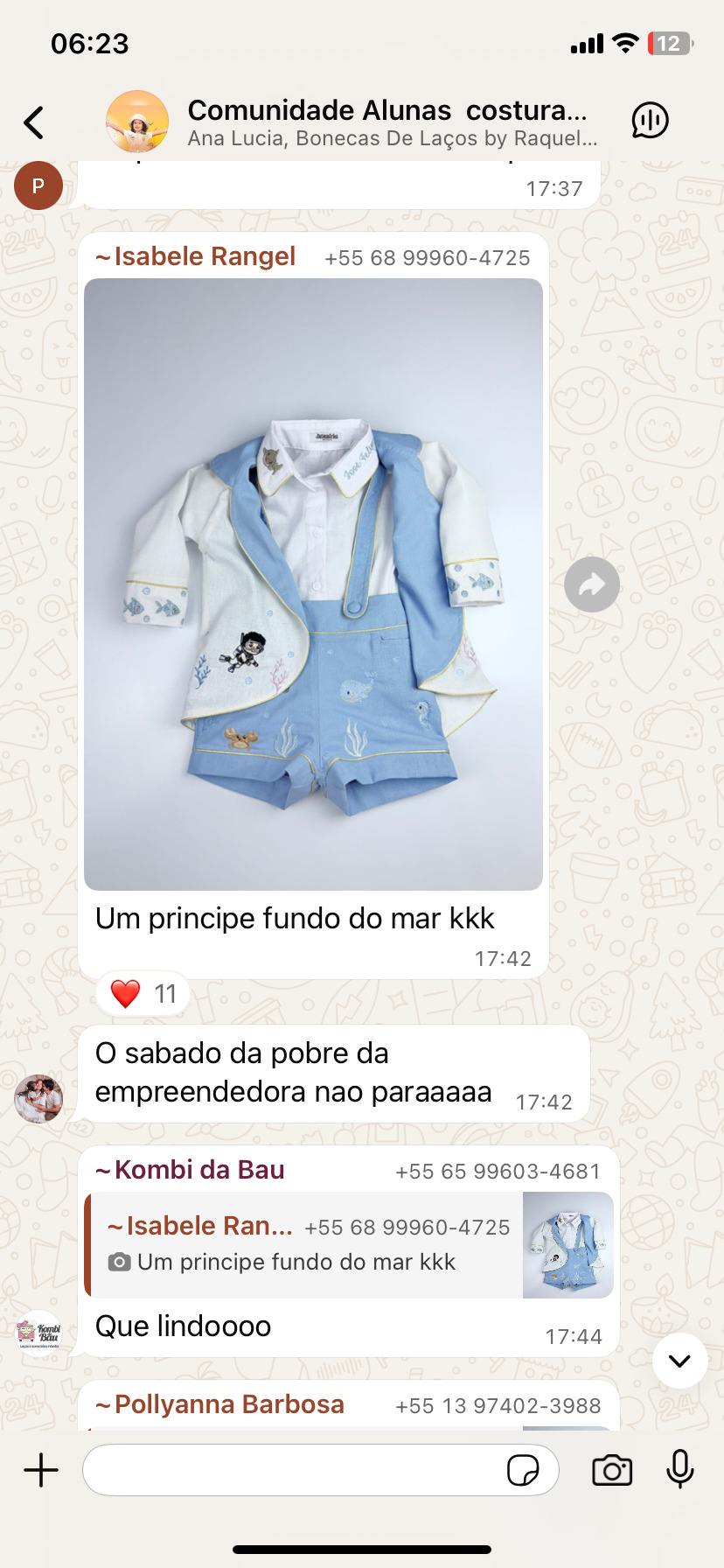724x1568 pixels.
Task: View the 11 heart reactions
Action: click(143, 994)
